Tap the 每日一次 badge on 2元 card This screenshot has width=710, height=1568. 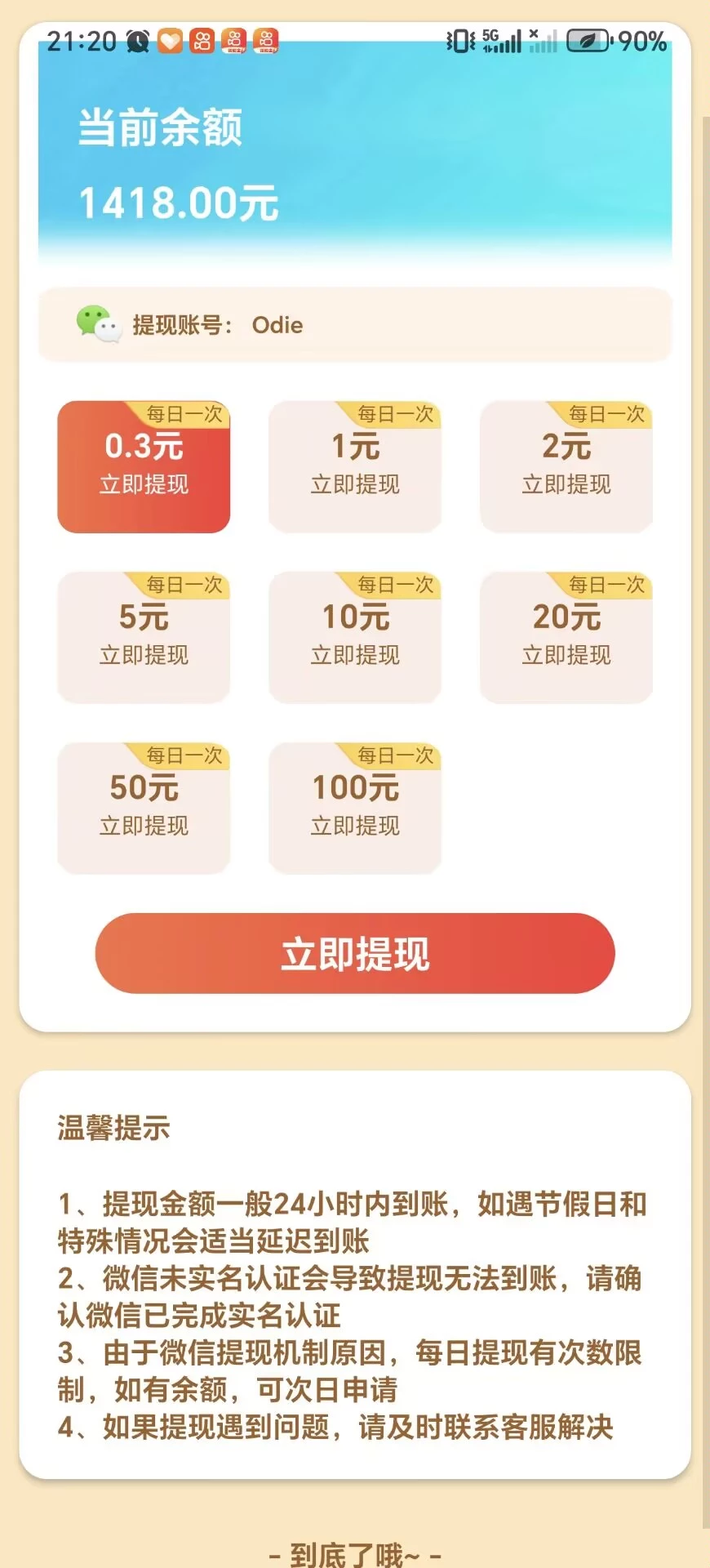(x=605, y=416)
